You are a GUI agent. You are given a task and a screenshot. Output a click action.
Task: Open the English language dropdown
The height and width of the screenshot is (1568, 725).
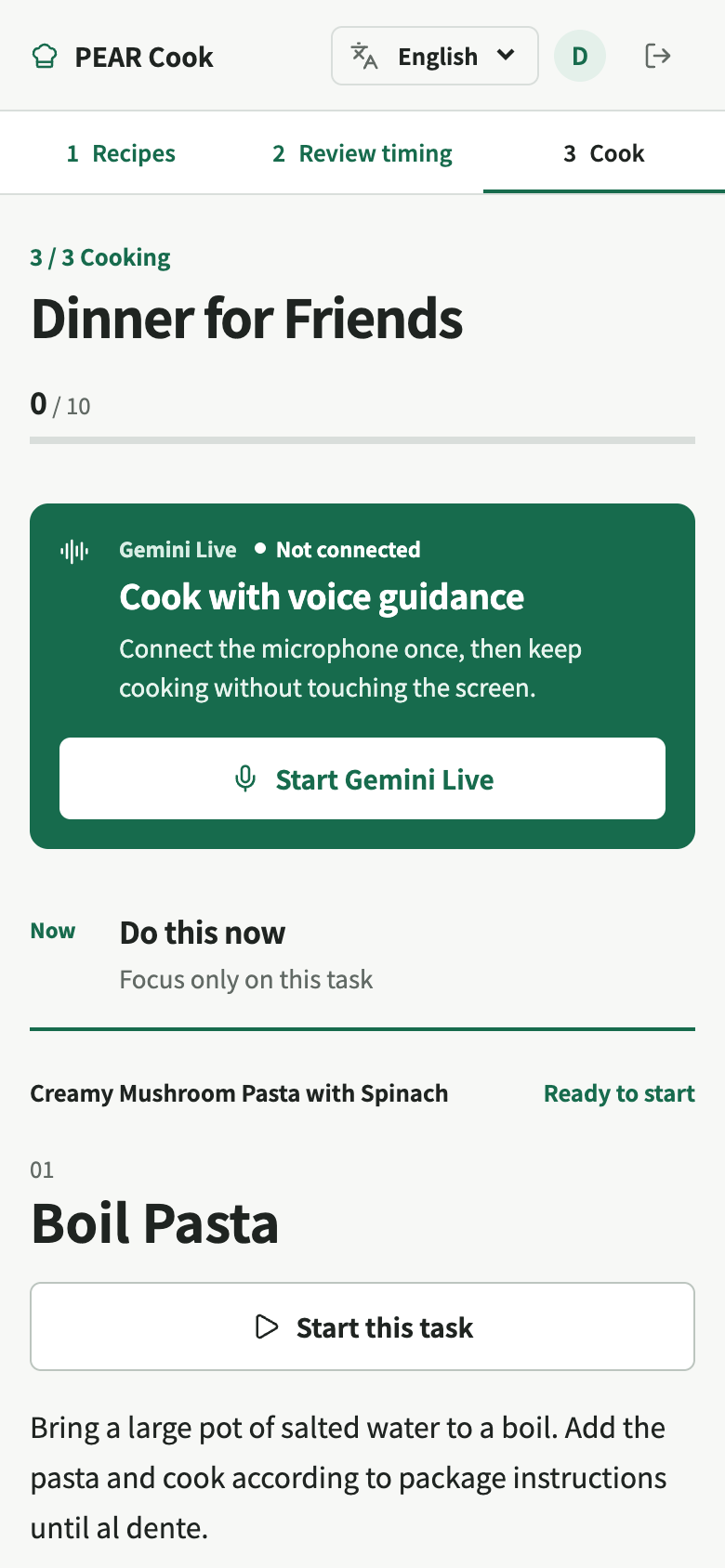[435, 56]
